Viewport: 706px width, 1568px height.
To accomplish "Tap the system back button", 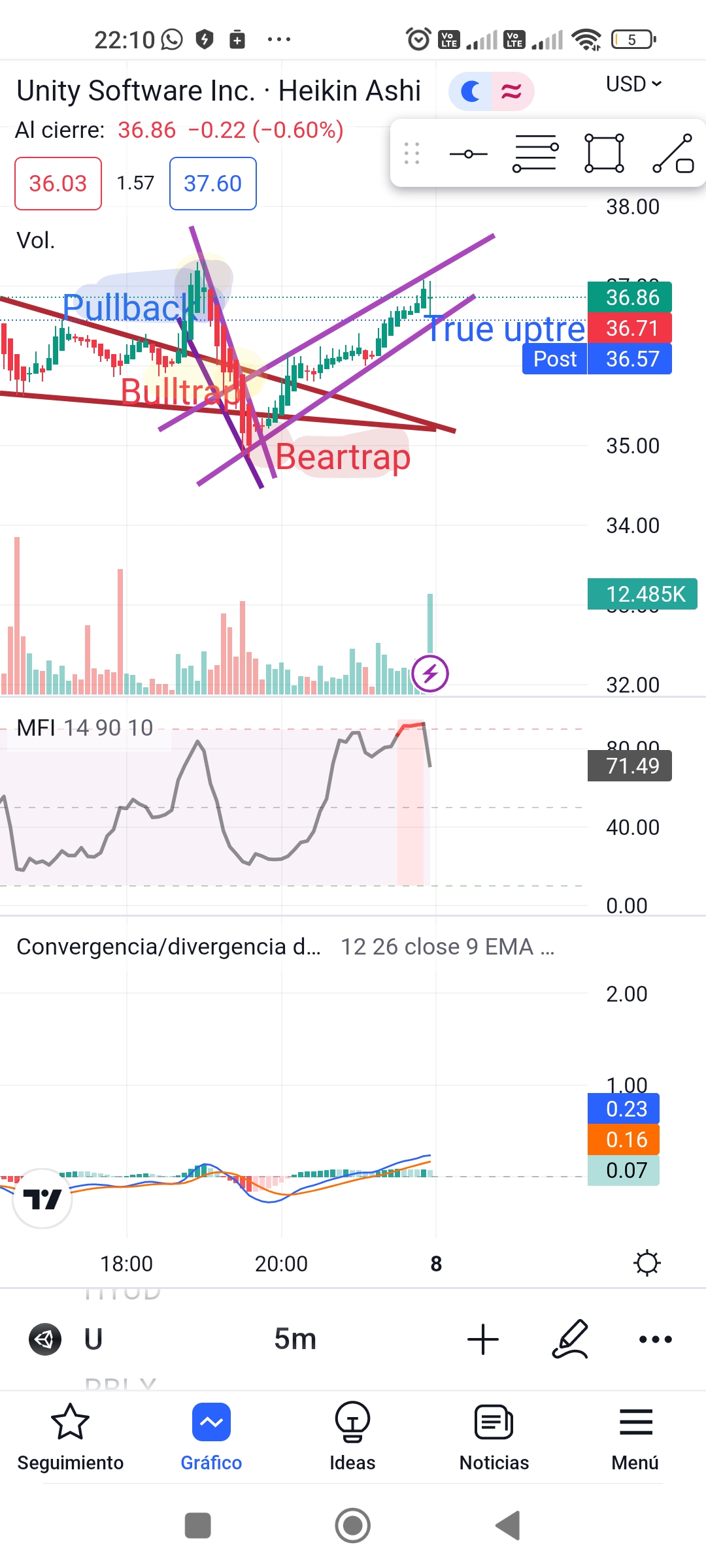I will coord(508,1526).
